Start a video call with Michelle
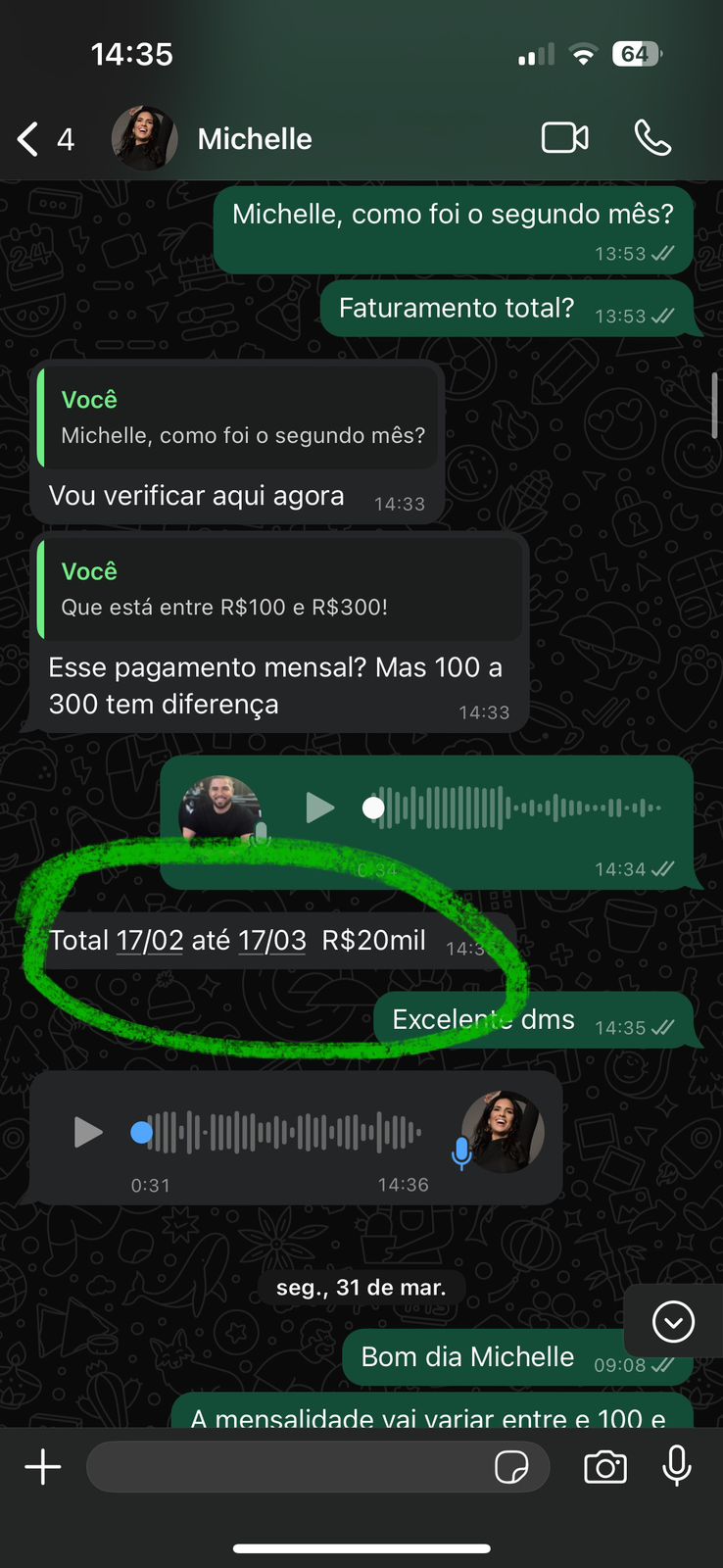The width and height of the screenshot is (723, 1568). pyautogui.click(x=564, y=138)
